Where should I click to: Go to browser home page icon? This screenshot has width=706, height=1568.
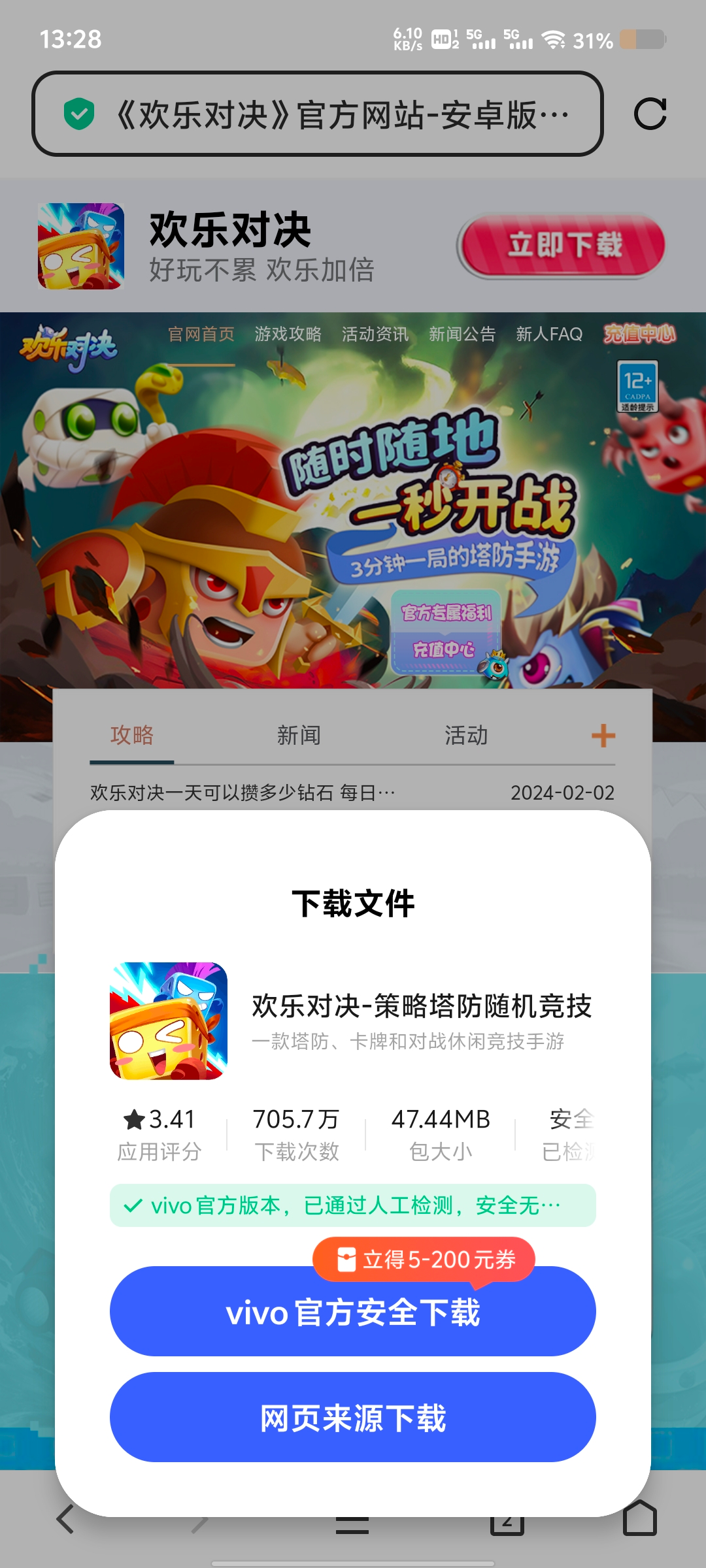click(x=639, y=1520)
